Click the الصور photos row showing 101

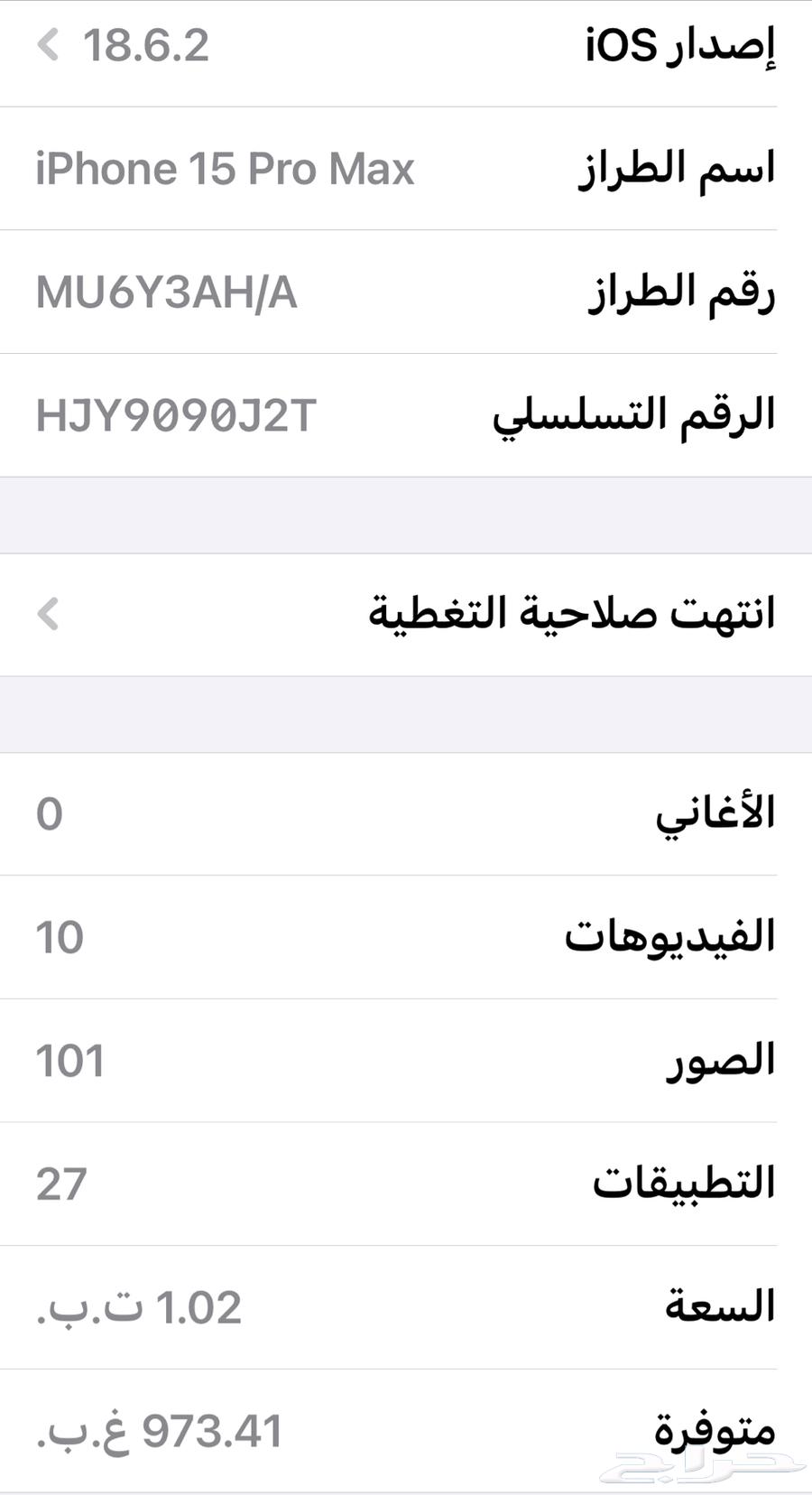coord(406,1062)
